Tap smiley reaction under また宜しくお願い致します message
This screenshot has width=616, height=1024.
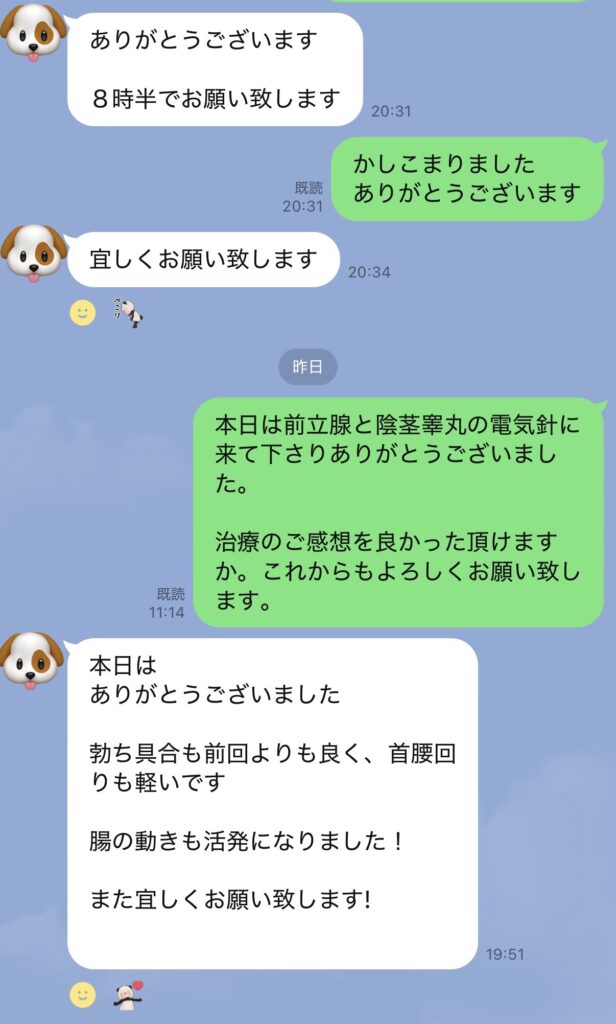[82, 994]
